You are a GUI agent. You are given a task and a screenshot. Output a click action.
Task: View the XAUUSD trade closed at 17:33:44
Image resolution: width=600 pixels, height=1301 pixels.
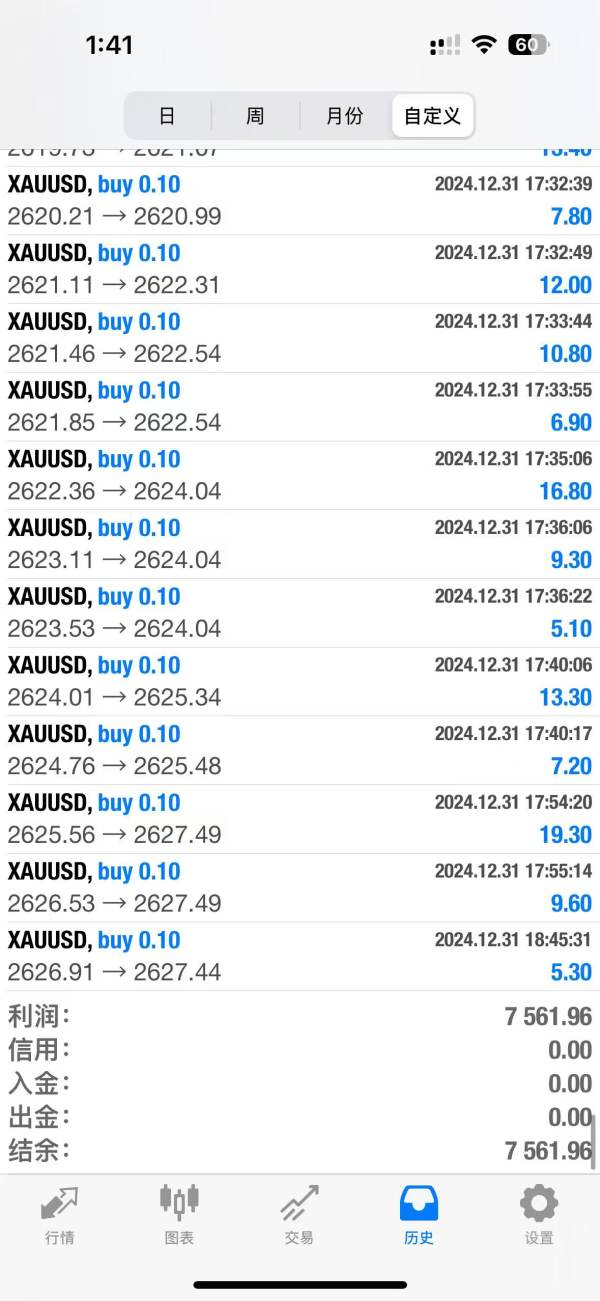point(300,338)
